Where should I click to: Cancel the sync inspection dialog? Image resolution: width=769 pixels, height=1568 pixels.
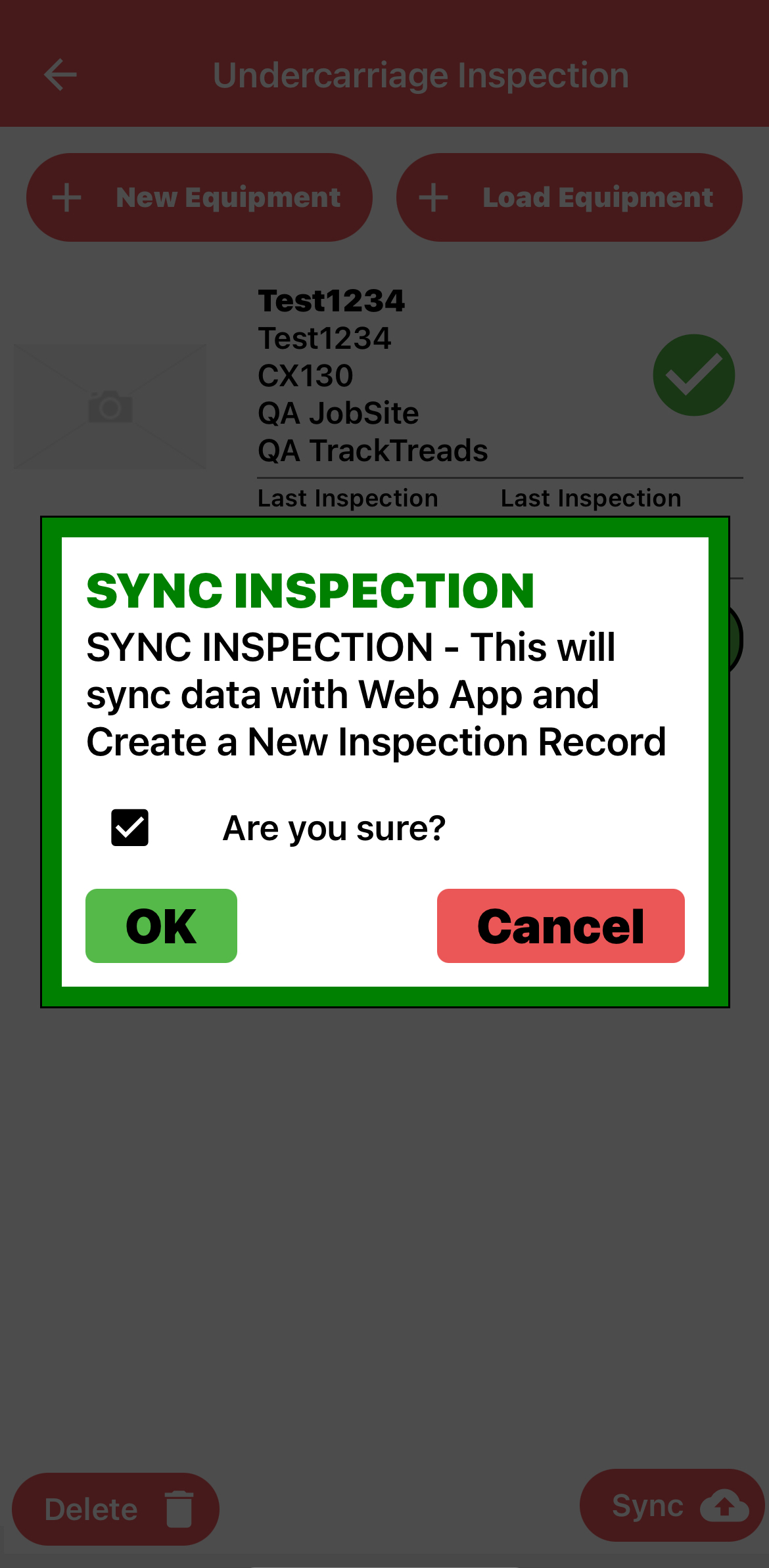pos(561,926)
